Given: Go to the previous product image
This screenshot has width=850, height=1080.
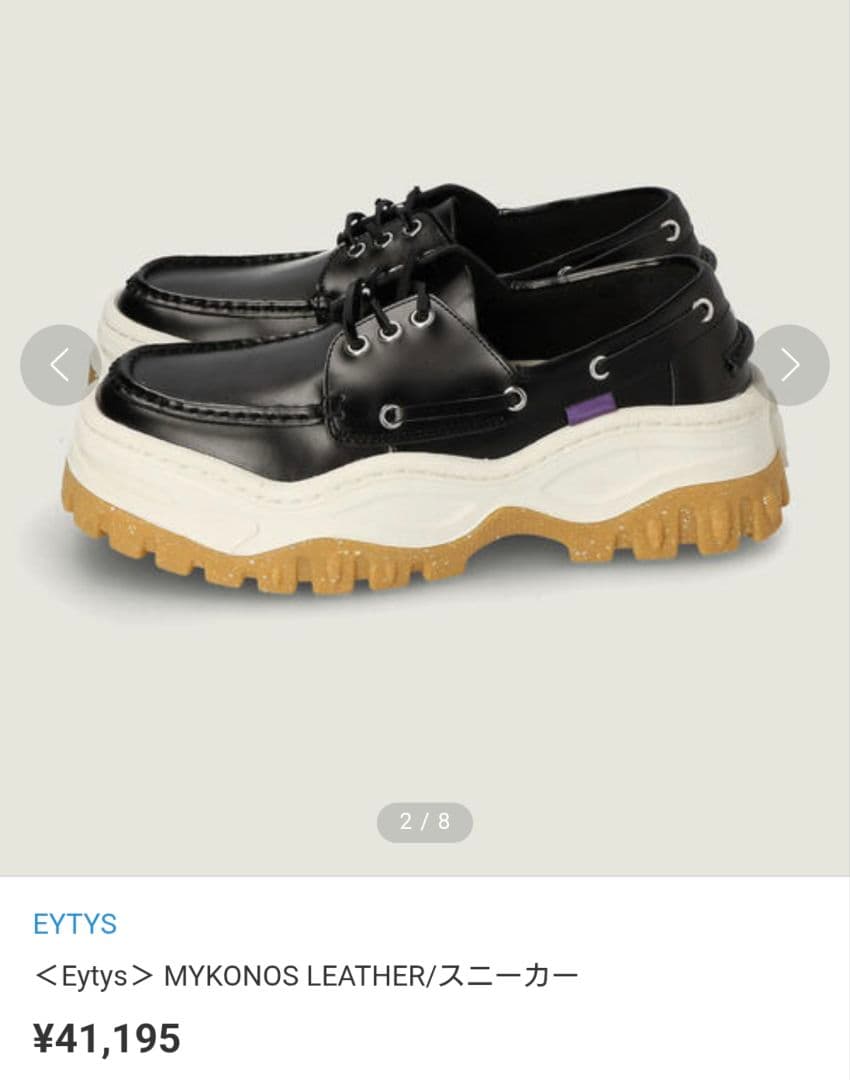Looking at the screenshot, I should coord(60,365).
